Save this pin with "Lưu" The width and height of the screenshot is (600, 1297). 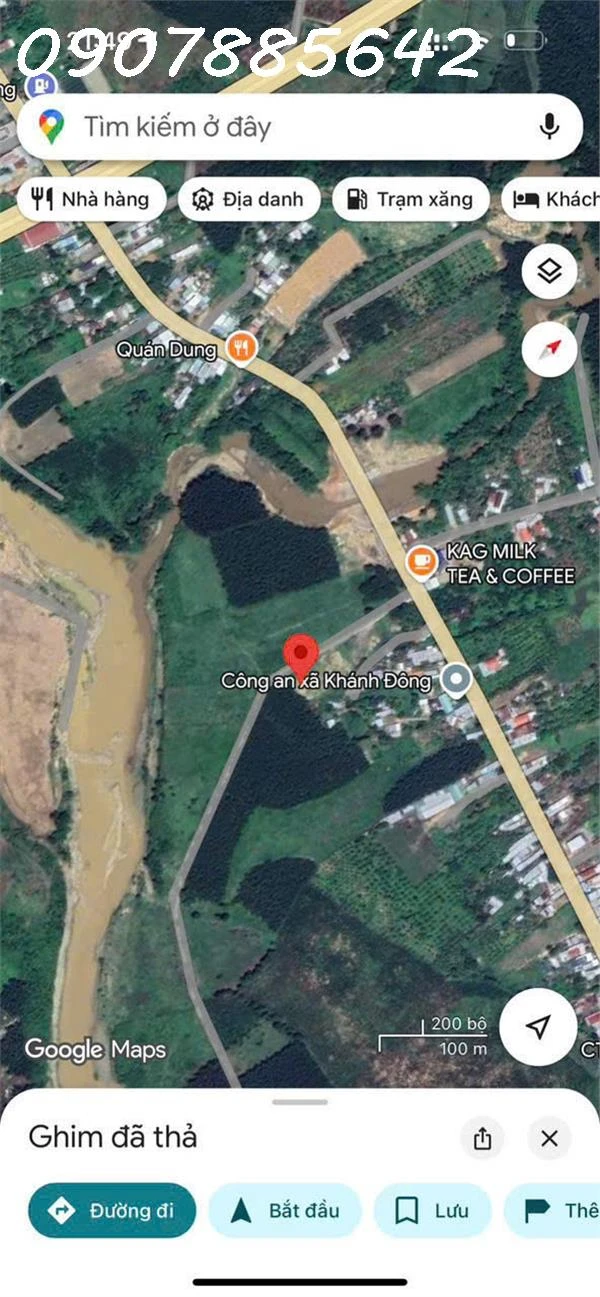click(x=432, y=1210)
